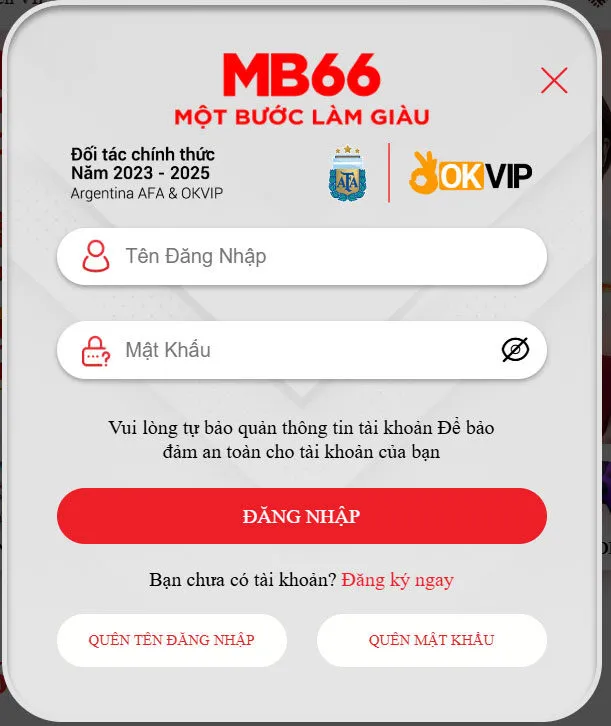Tap the ĐĂNG NHẬP button

(x=301, y=516)
